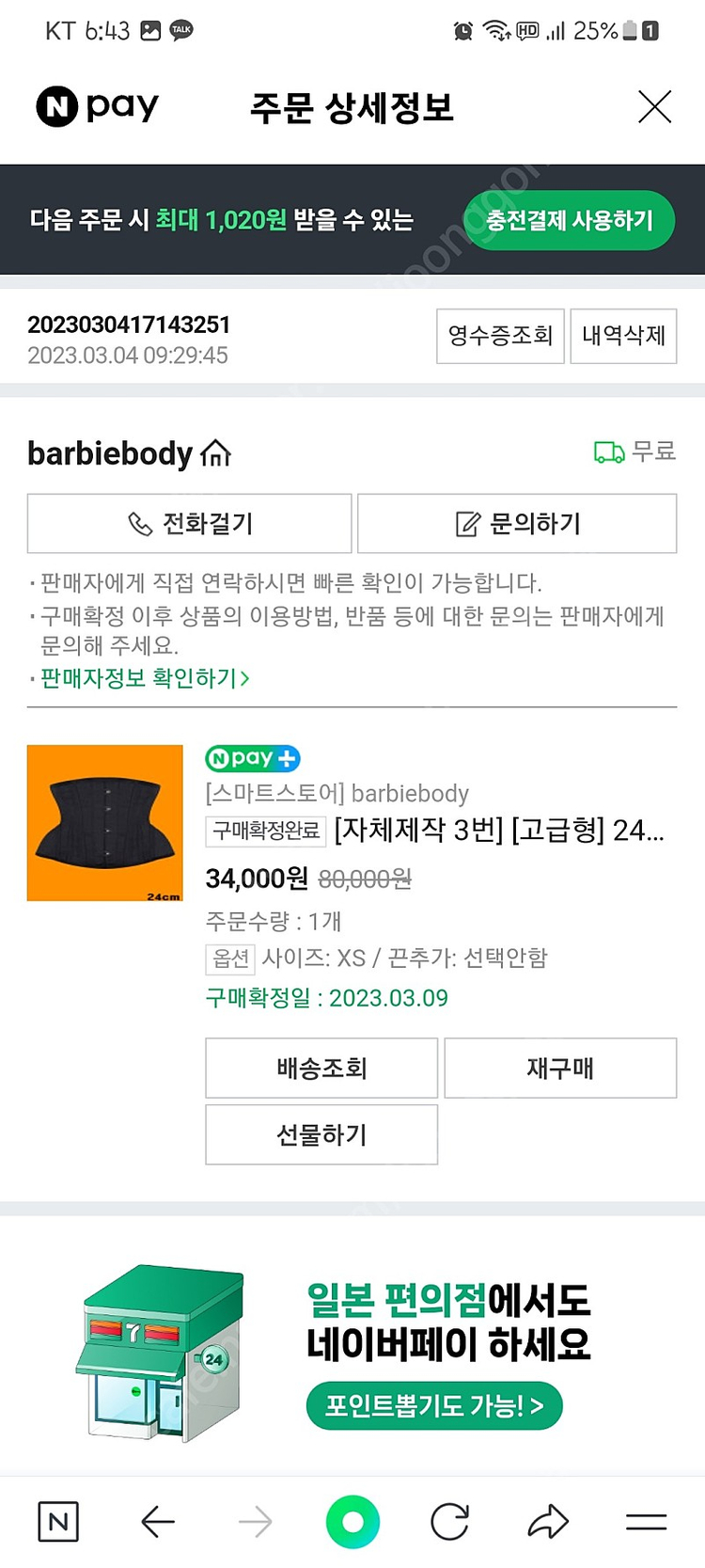This screenshot has width=705, height=1568.
Task: Tap the Naver N icon in bottom bar
Action: (58, 1520)
